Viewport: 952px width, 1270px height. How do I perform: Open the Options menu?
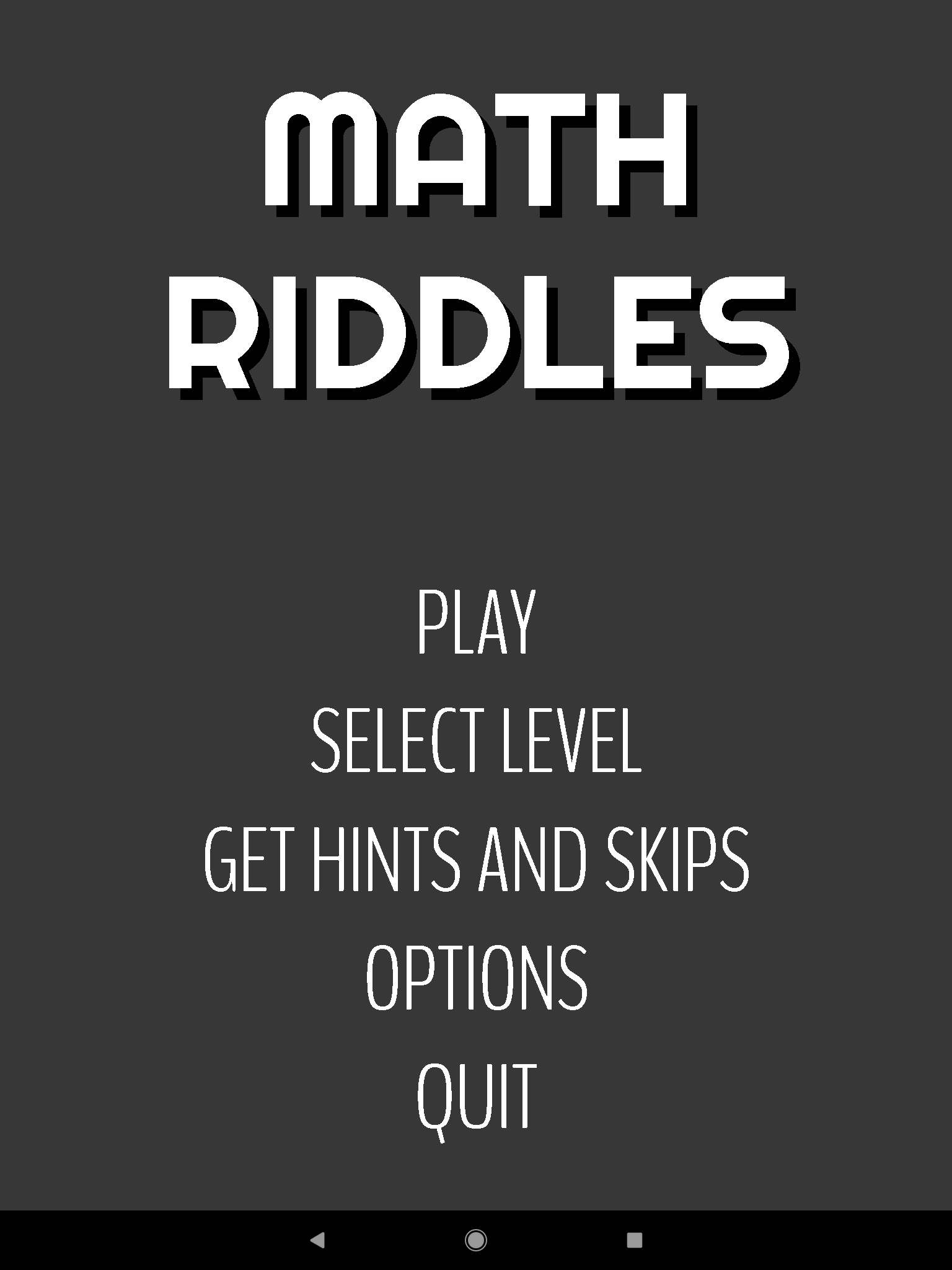click(475, 978)
